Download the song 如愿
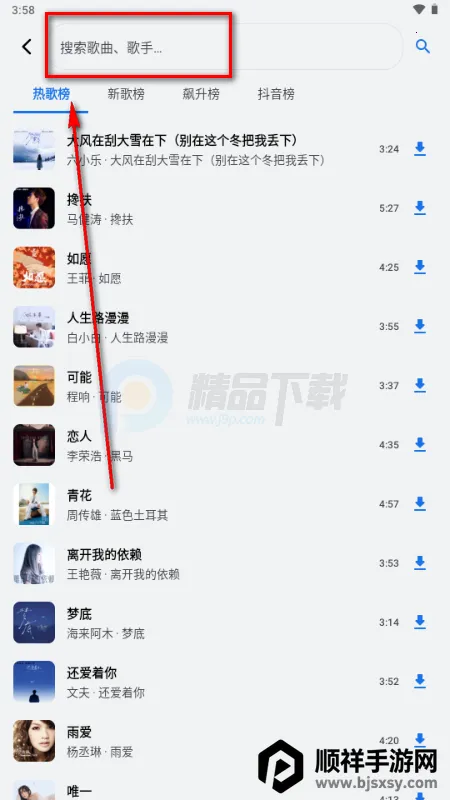Screen dimensions: 450x800 [420, 267]
